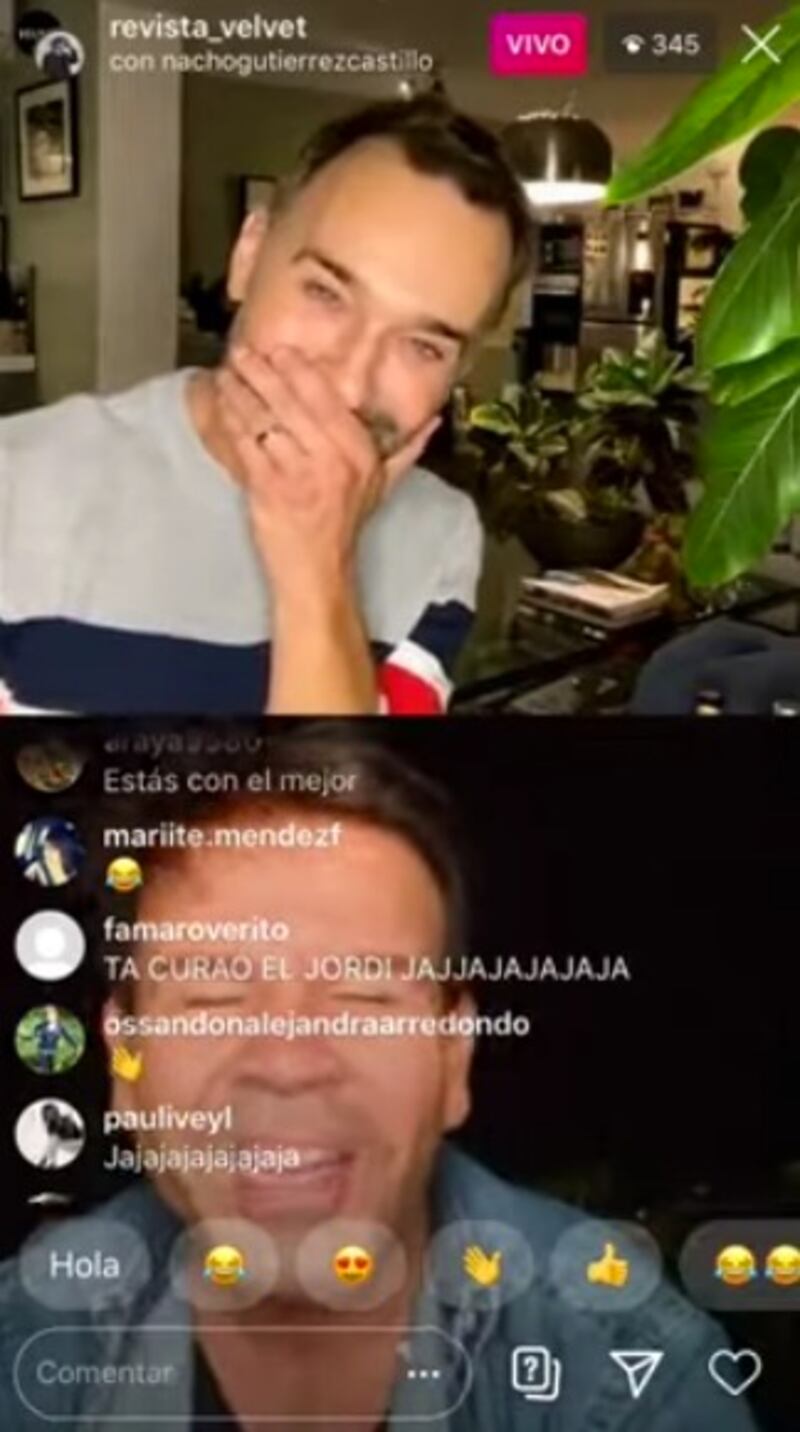Open famaroverito's commenter profile
Screen dimensions: 800x1432
pos(50,945)
